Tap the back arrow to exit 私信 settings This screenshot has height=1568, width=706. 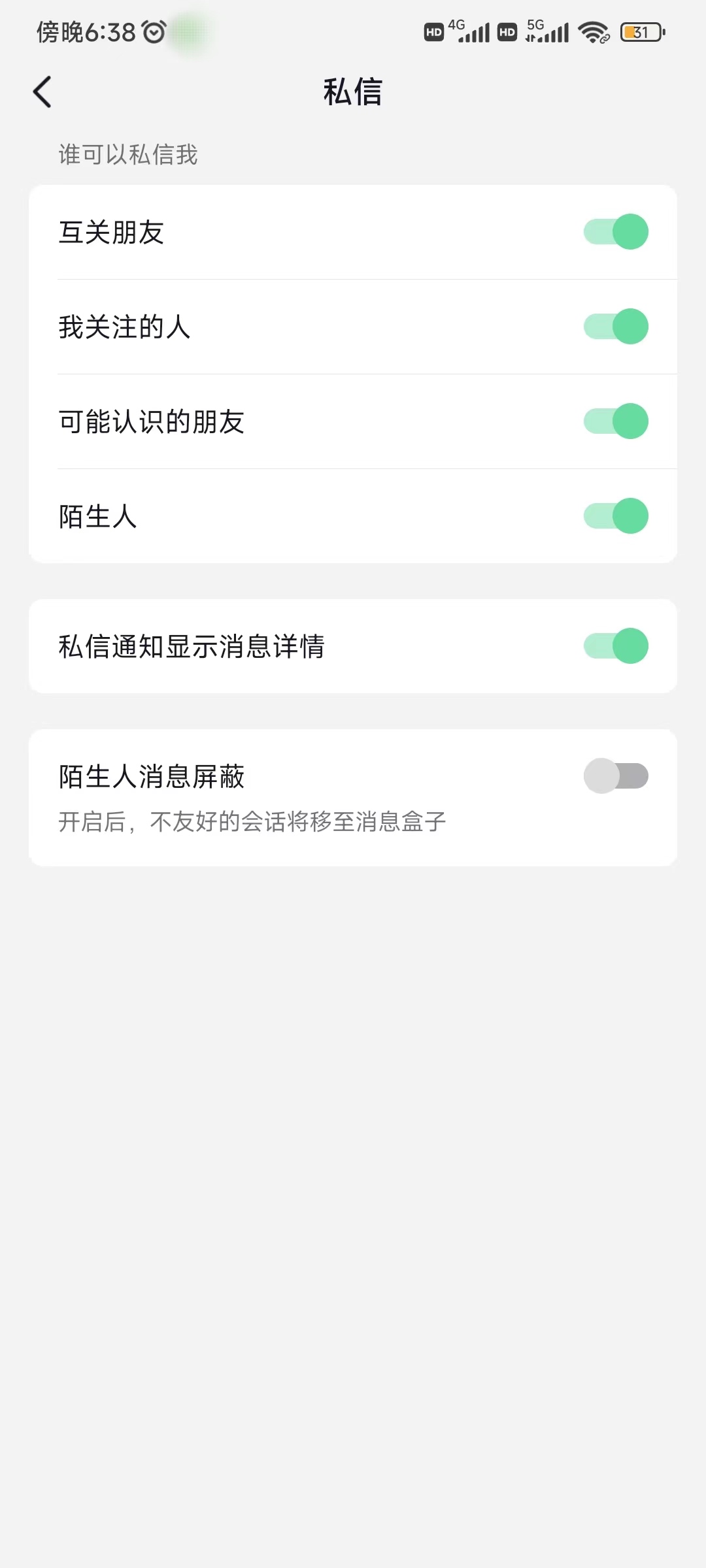click(42, 92)
